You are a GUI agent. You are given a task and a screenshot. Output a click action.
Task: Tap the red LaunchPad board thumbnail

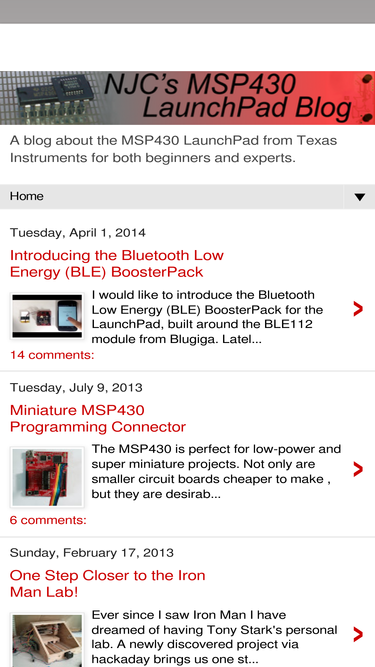click(47, 477)
